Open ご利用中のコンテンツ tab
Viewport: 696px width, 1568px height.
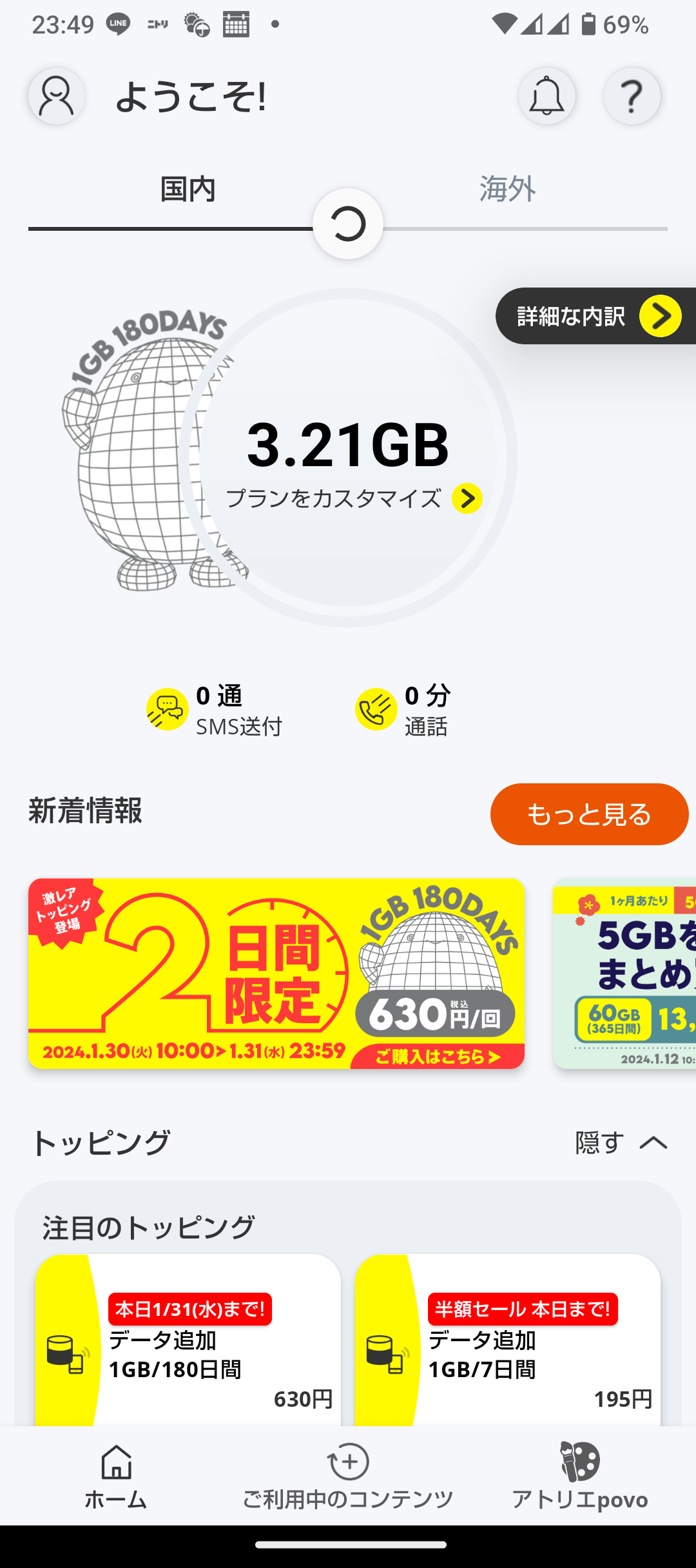(348, 1478)
